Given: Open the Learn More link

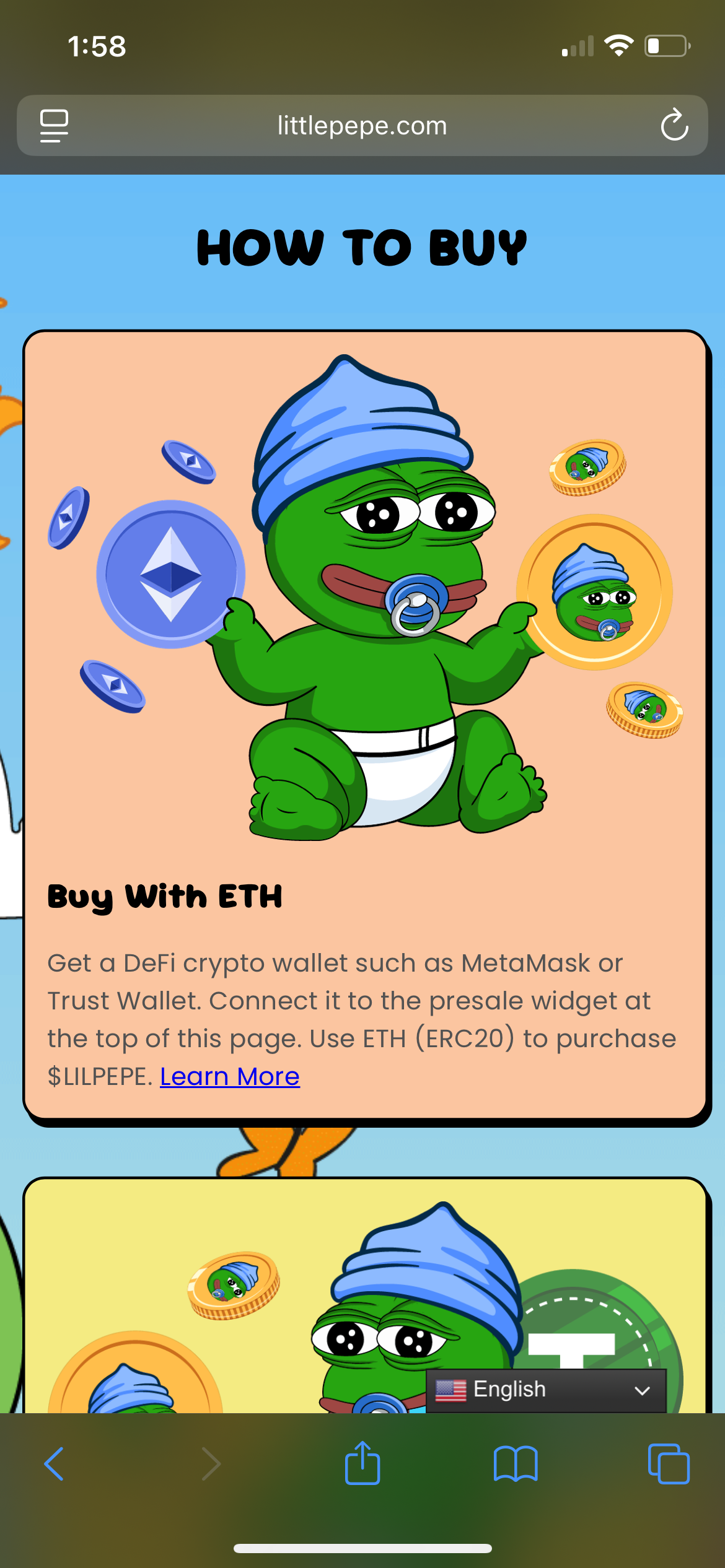Looking at the screenshot, I should pos(230,1076).
